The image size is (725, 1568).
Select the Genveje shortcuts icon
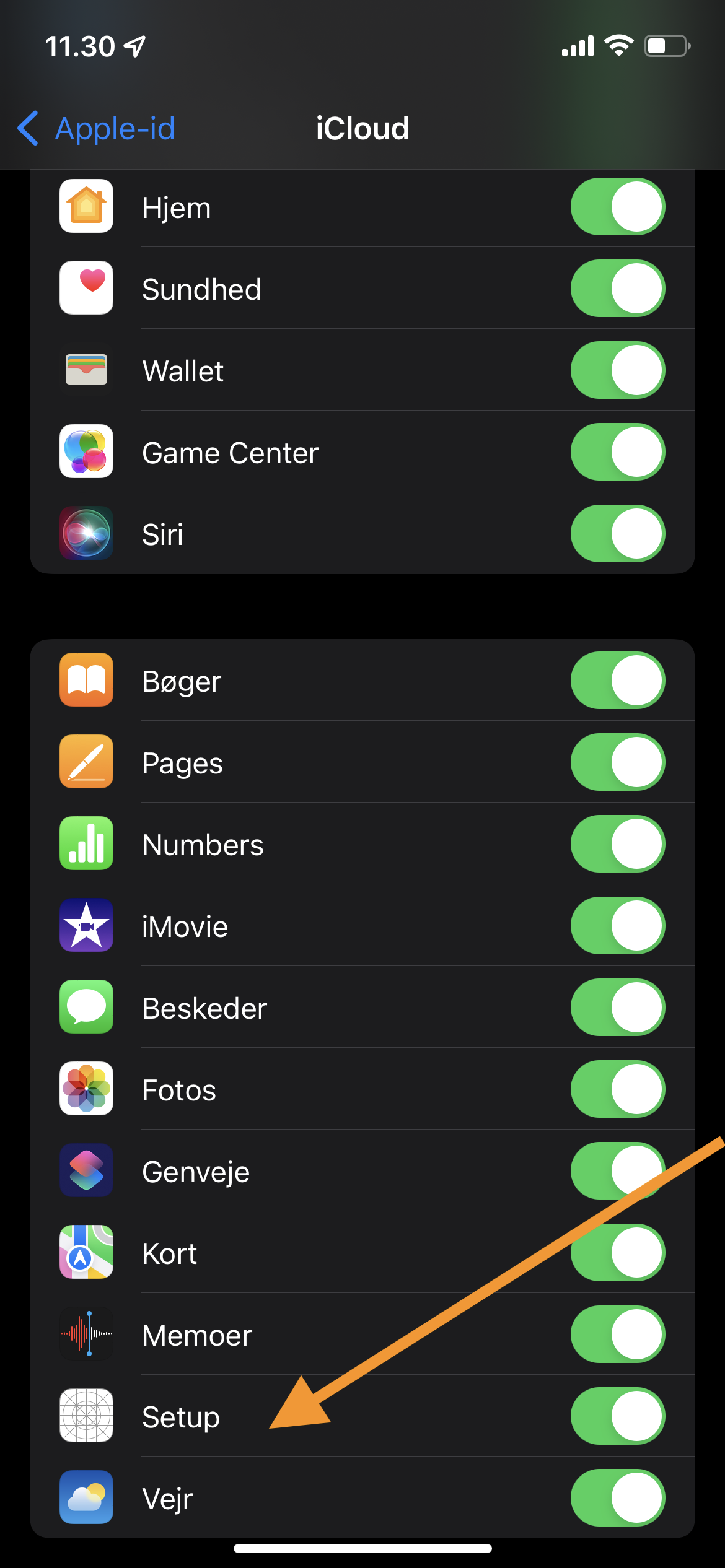click(86, 1170)
